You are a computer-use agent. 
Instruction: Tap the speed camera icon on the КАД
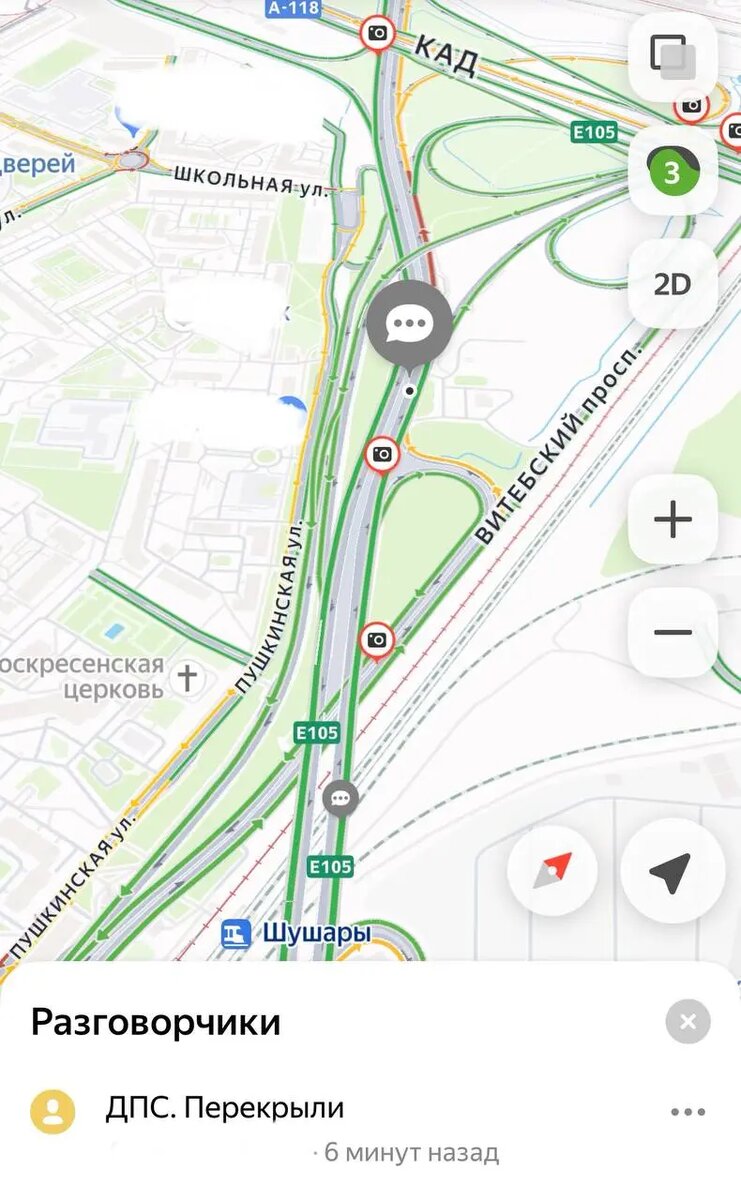point(377,33)
